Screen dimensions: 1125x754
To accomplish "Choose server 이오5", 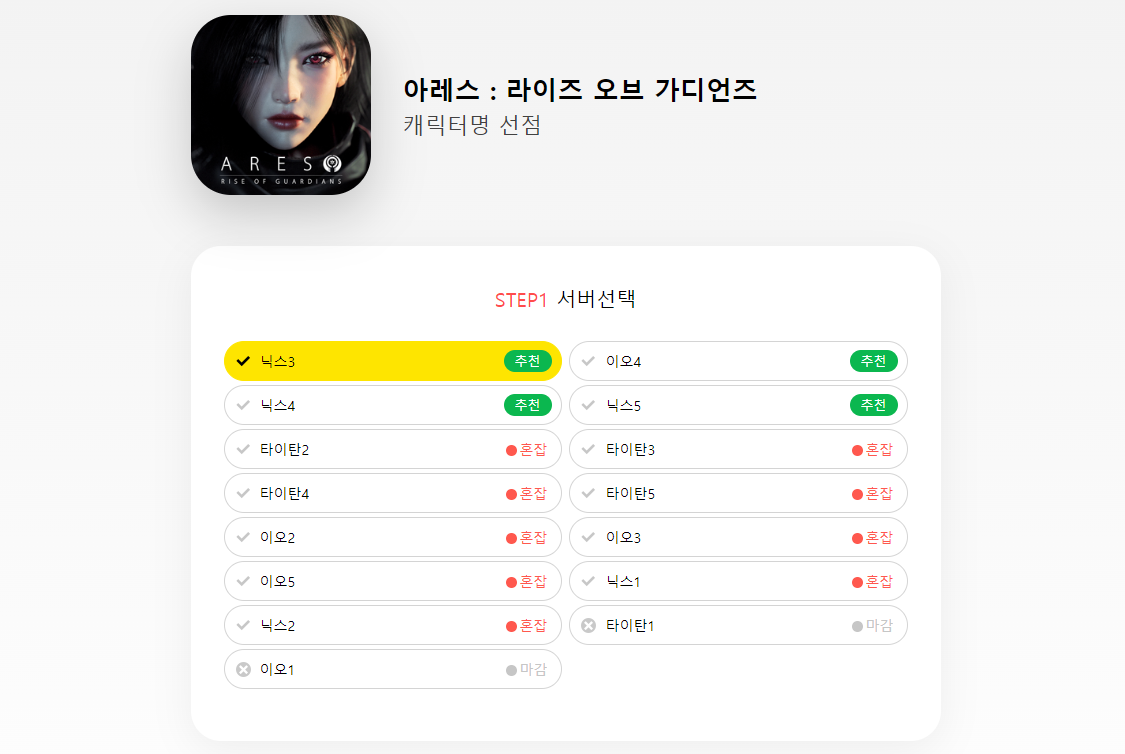I will click(x=392, y=581).
